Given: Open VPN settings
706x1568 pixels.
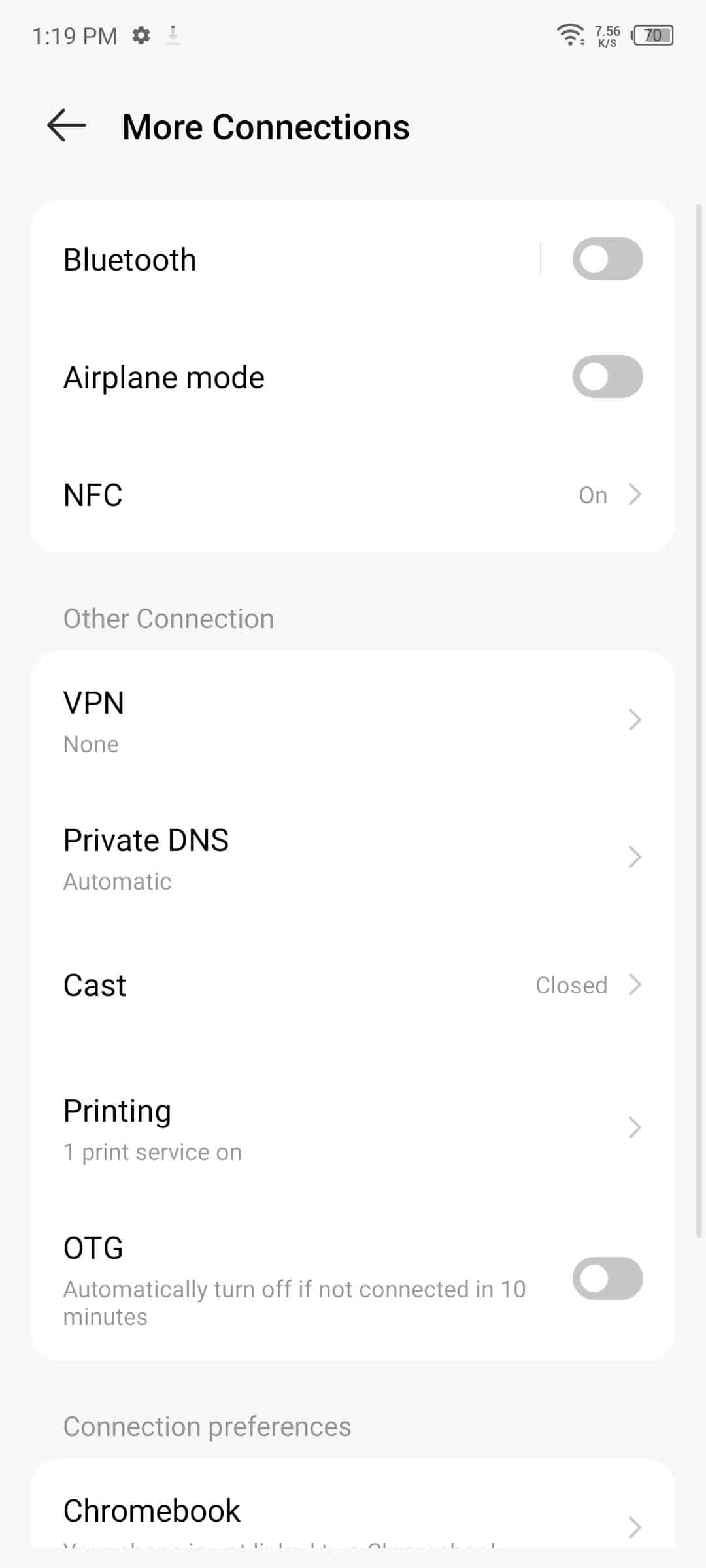Looking at the screenshot, I should (x=353, y=720).
